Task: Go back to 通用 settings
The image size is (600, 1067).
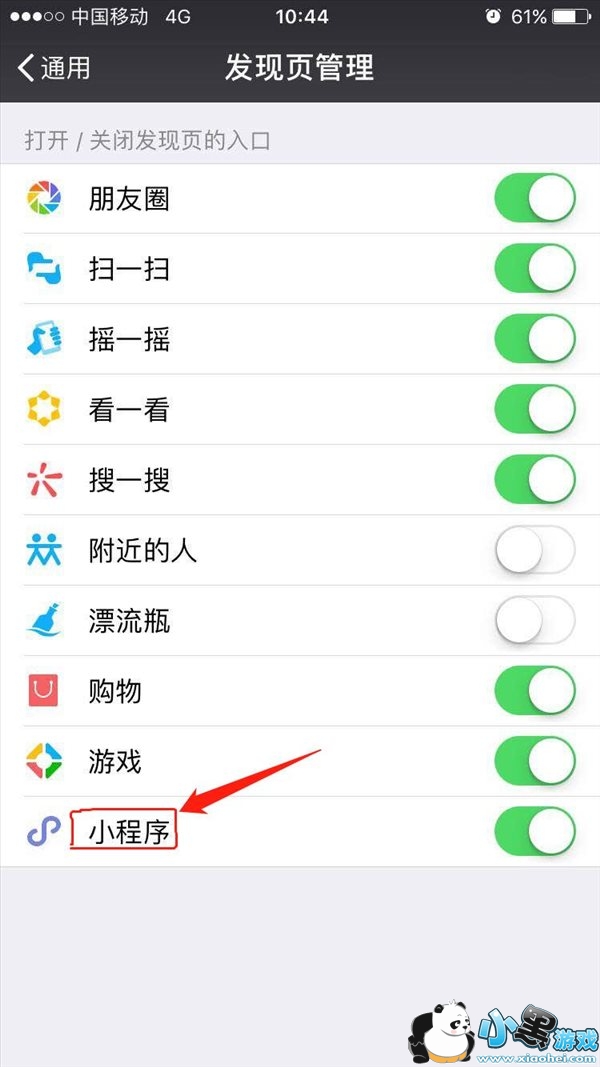Action: click(x=54, y=67)
